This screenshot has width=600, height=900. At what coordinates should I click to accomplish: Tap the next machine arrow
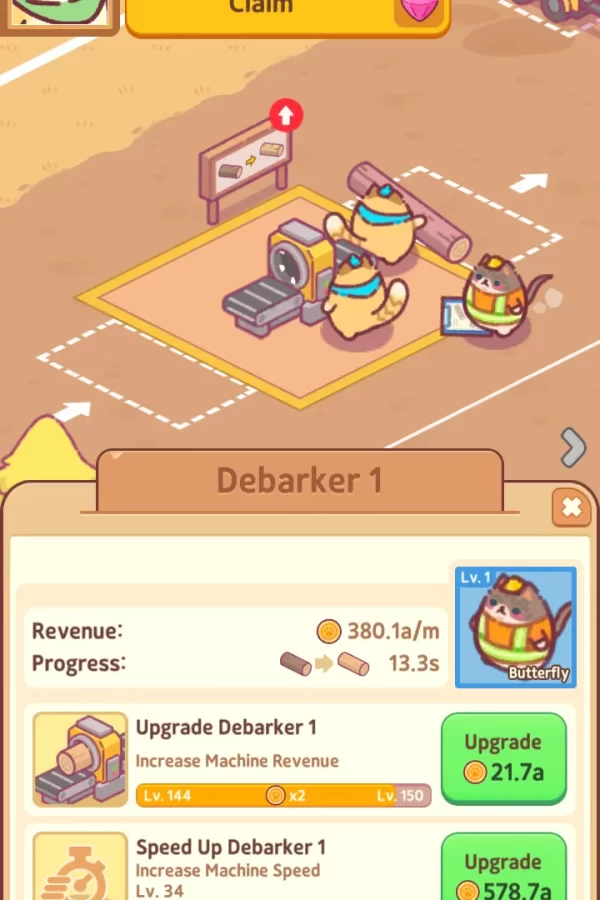(x=573, y=448)
